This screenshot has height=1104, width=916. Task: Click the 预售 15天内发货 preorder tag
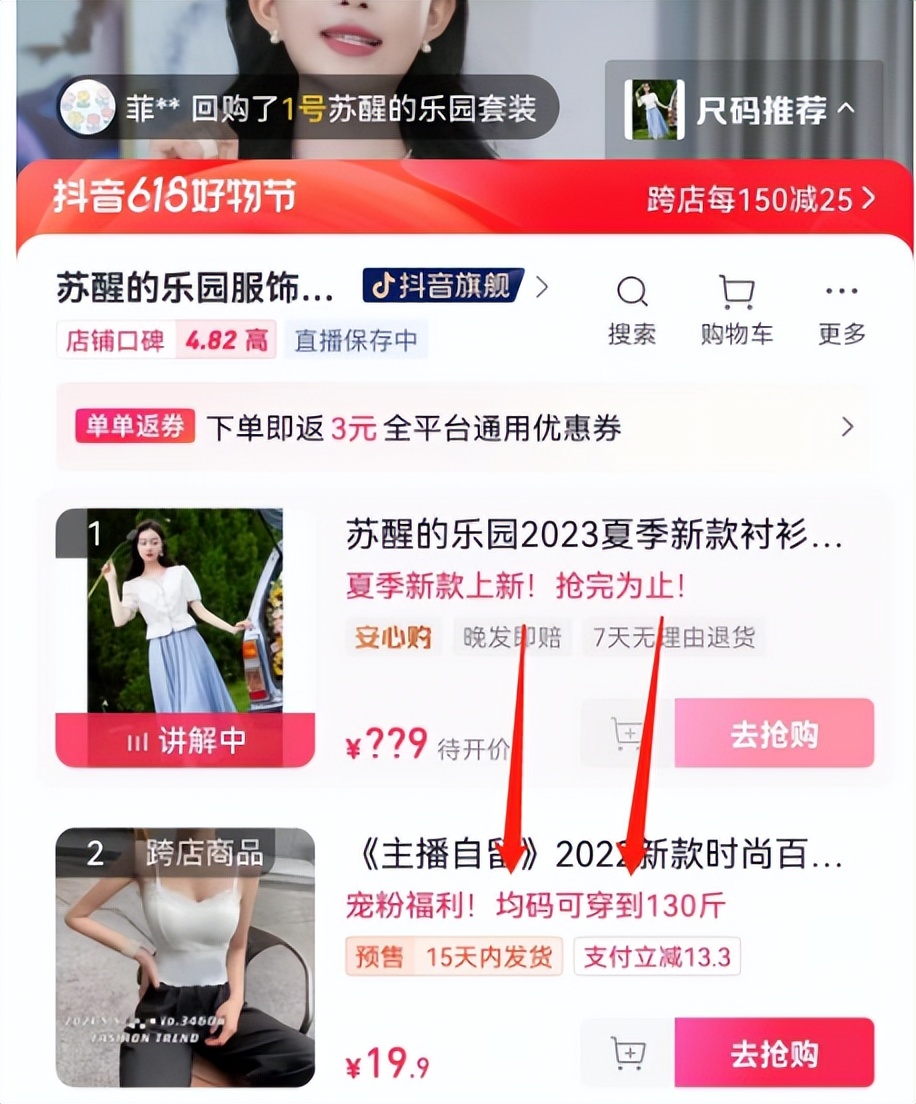452,957
